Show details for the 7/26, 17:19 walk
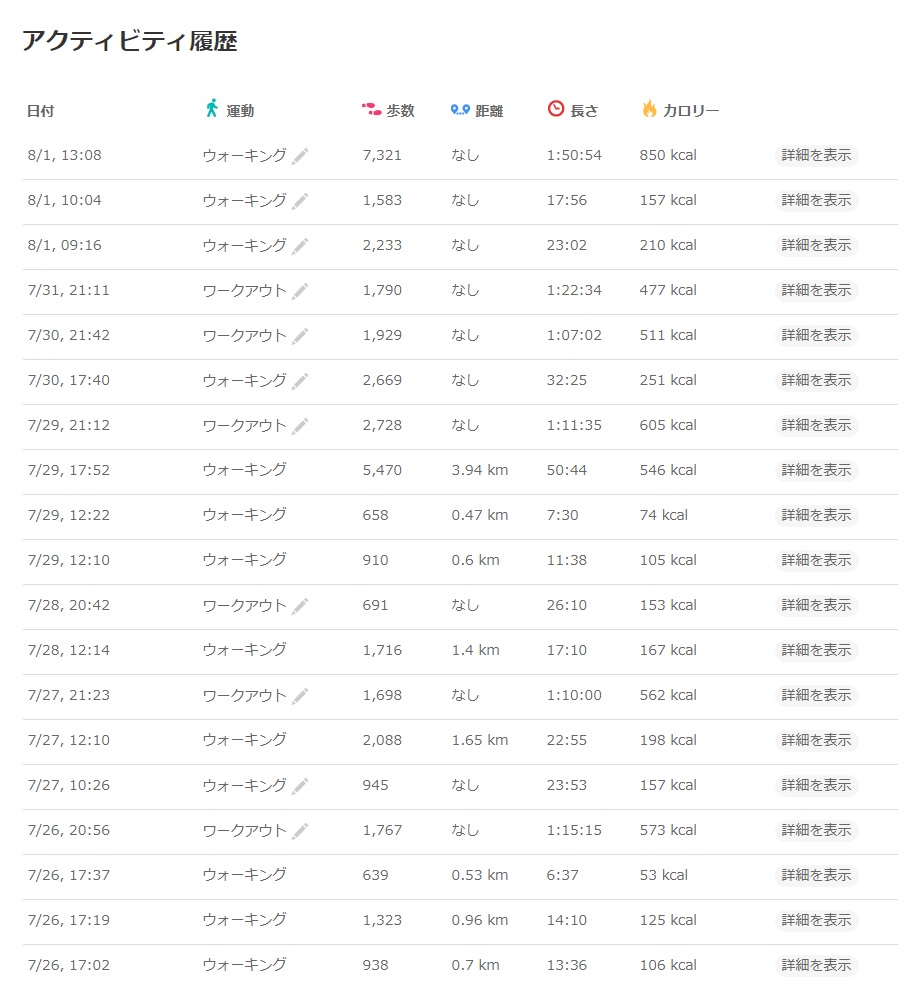Image resolution: width=905 pixels, height=1004 pixels. (x=816, y=920)
